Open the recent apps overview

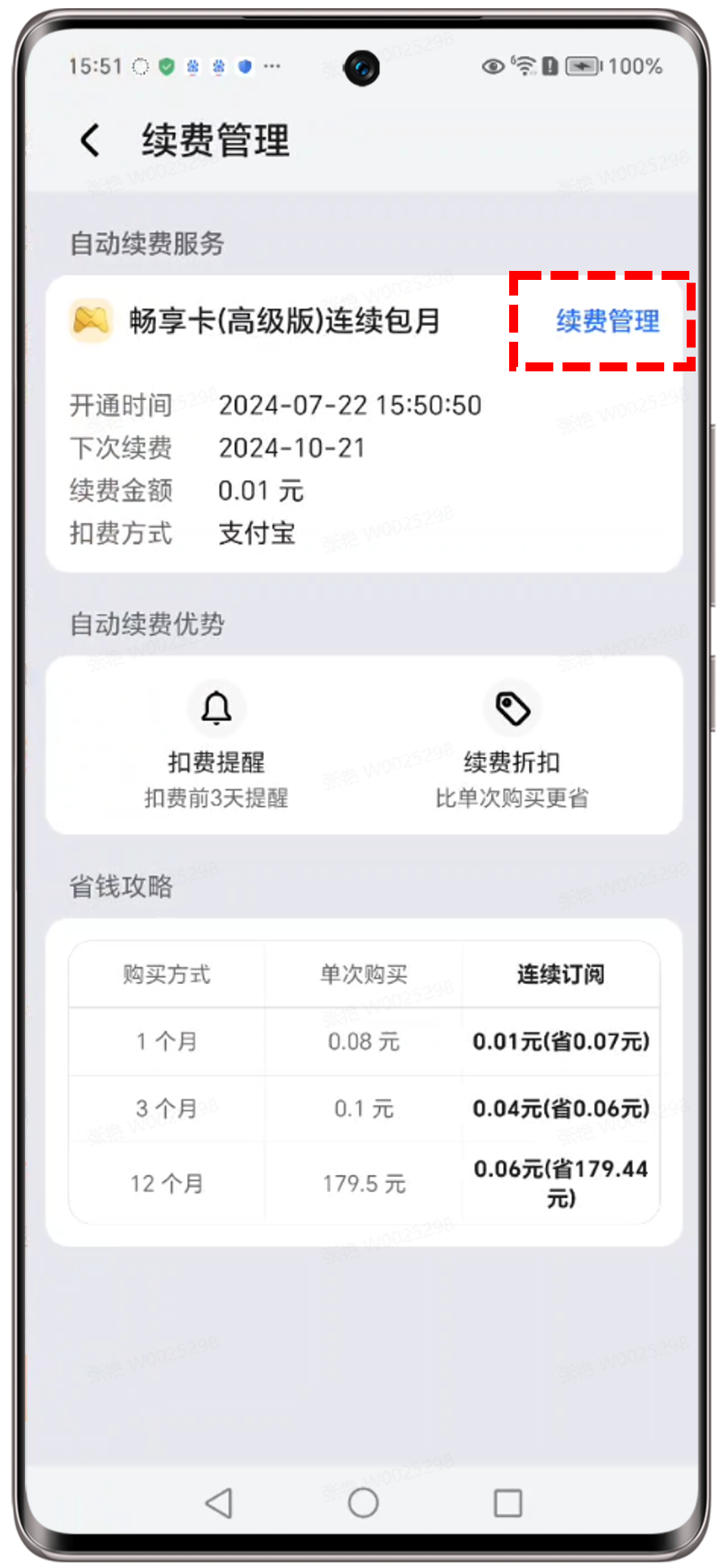[507, 1503]
